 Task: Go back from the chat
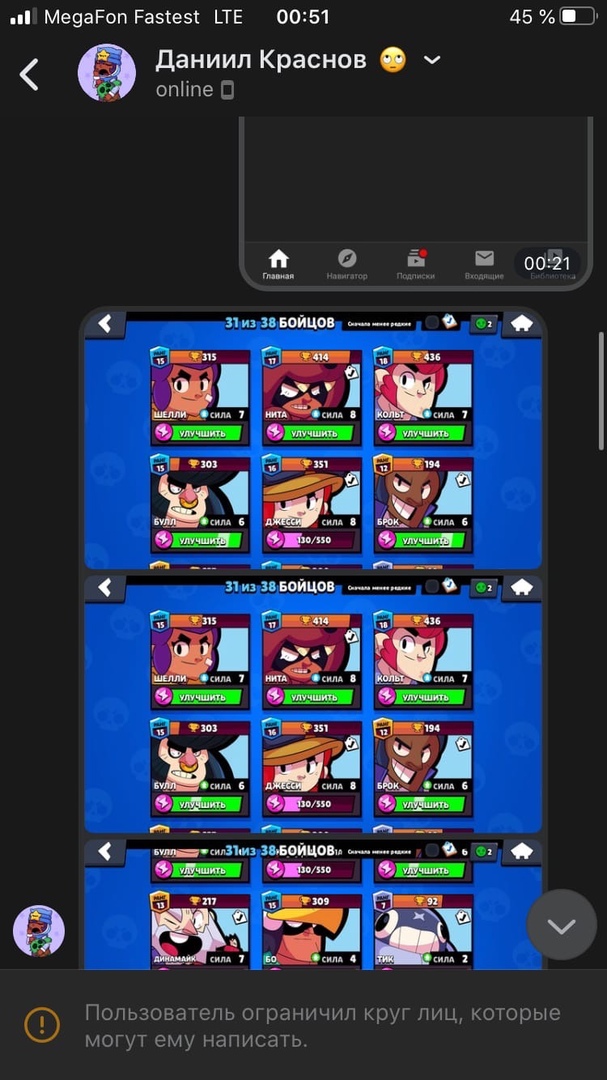[29, 74]
